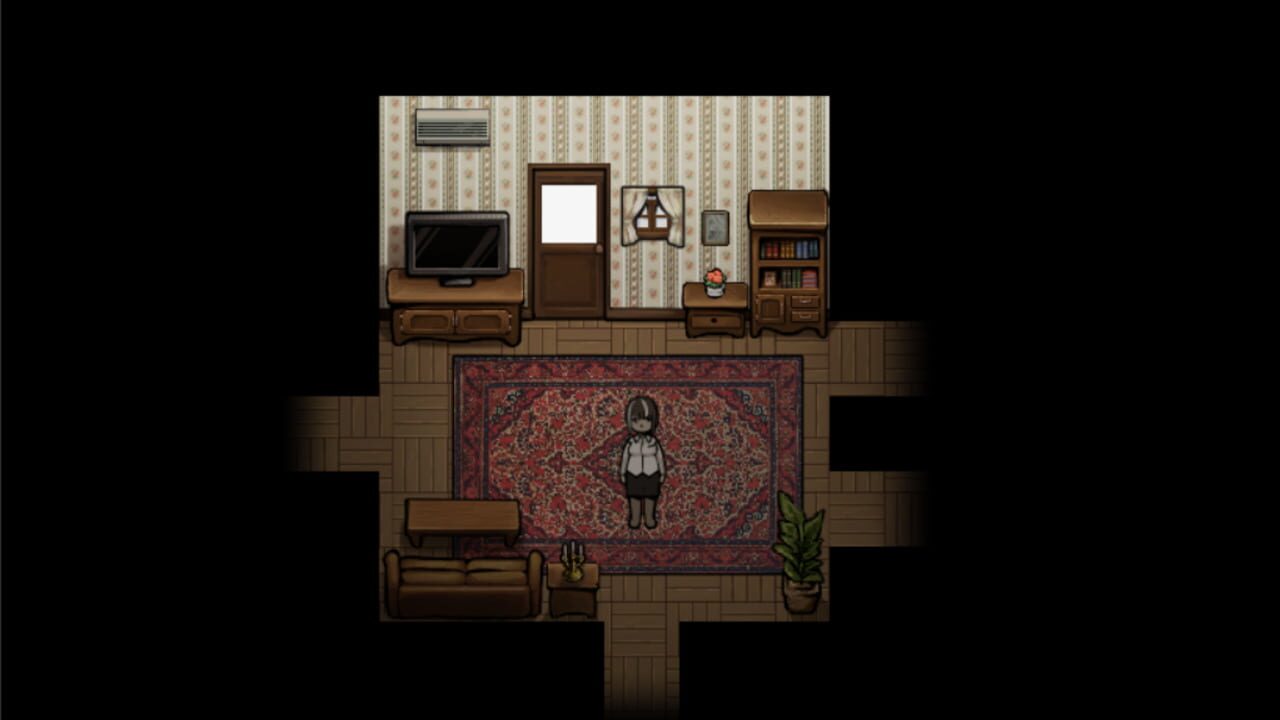
Task: Walk to the wooden door
Action: [x=569, y=241]
